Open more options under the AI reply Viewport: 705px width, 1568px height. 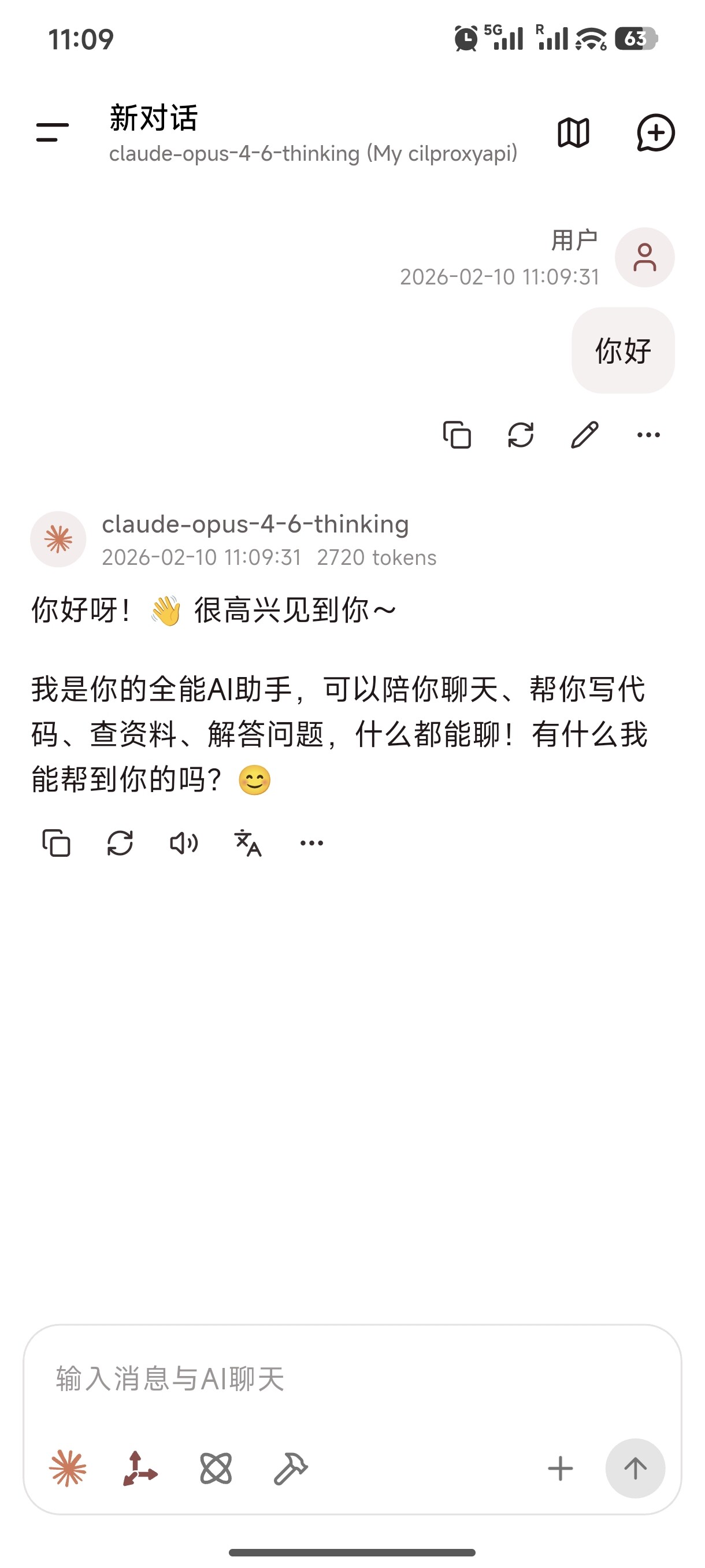pyautogui.click(x=311, y=843)
